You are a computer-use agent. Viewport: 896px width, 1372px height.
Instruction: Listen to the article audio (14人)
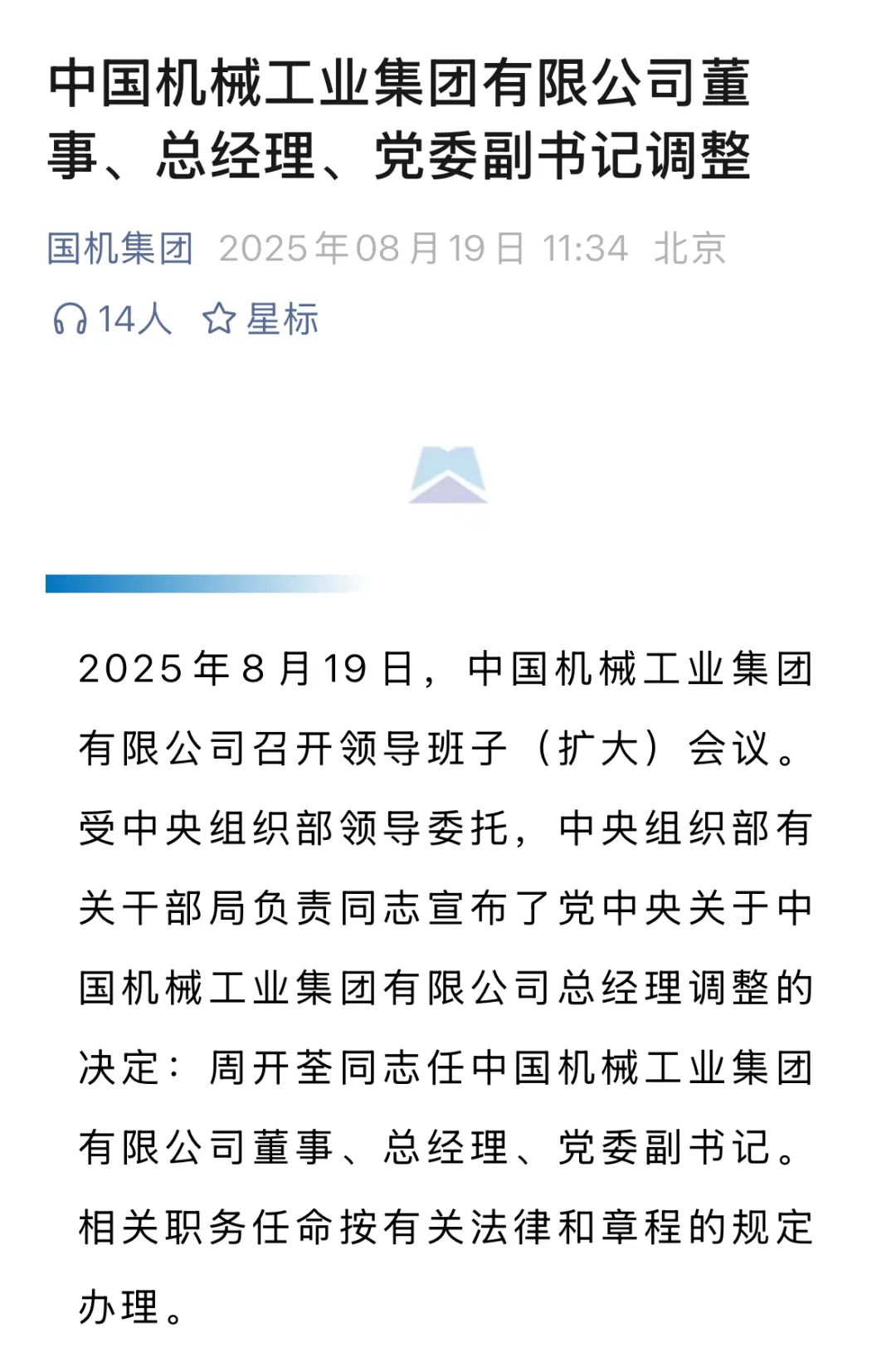[111, 319]
